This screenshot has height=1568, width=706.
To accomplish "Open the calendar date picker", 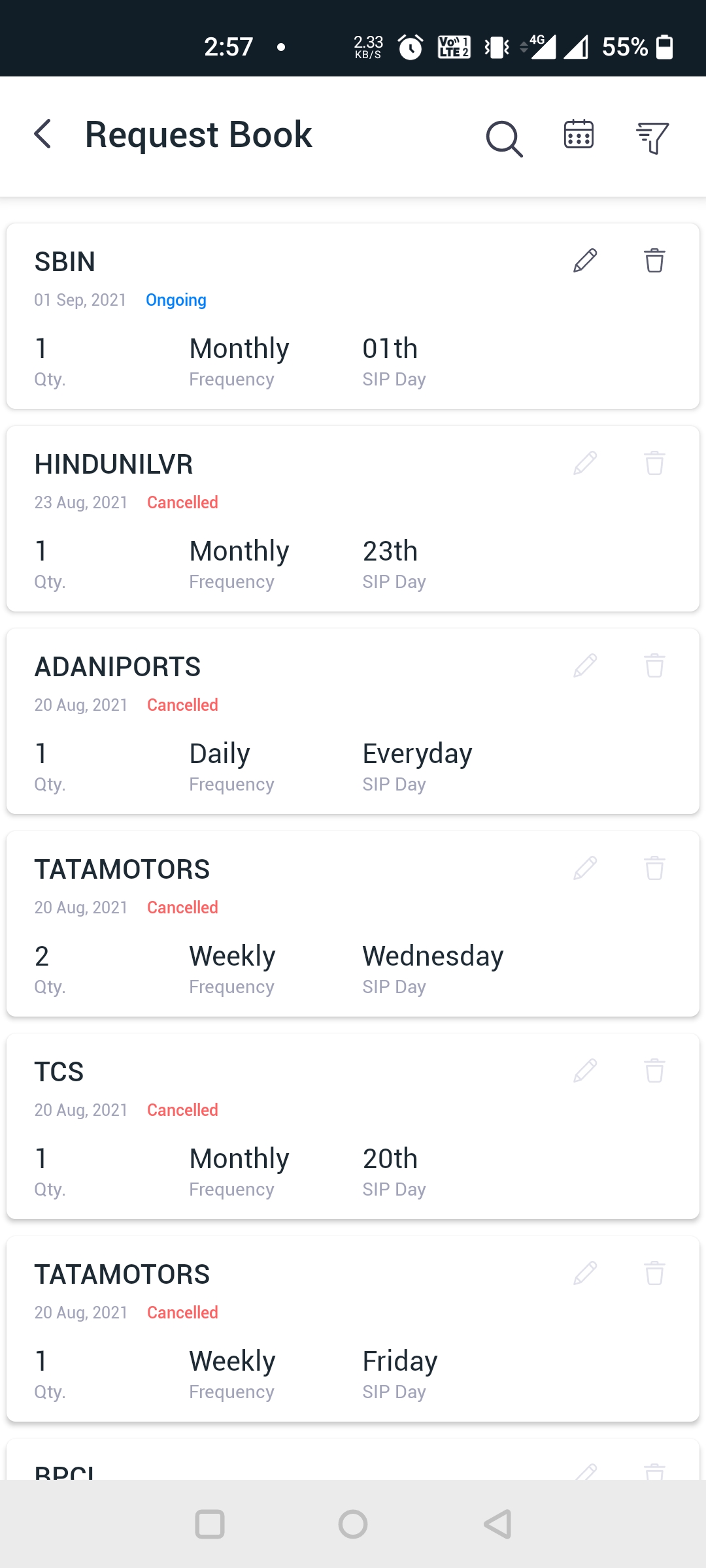I will [579, 135].
